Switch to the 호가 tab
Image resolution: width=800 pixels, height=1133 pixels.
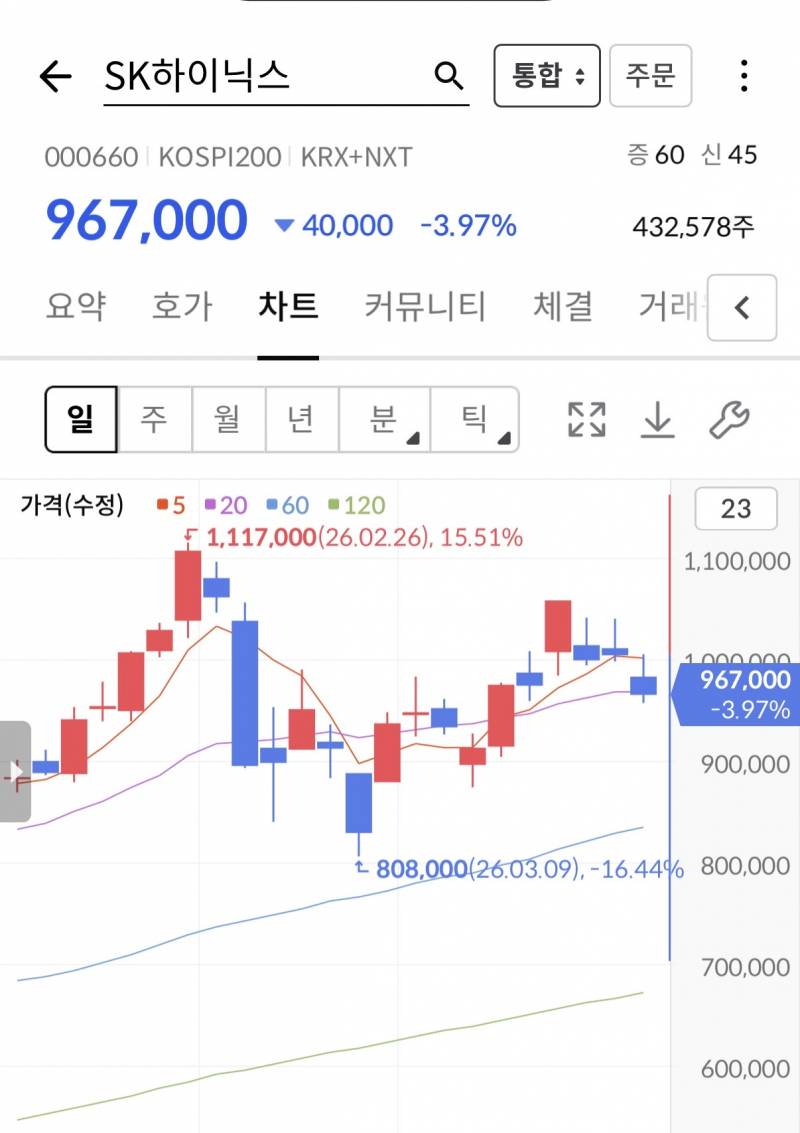[x=180, y=308]
